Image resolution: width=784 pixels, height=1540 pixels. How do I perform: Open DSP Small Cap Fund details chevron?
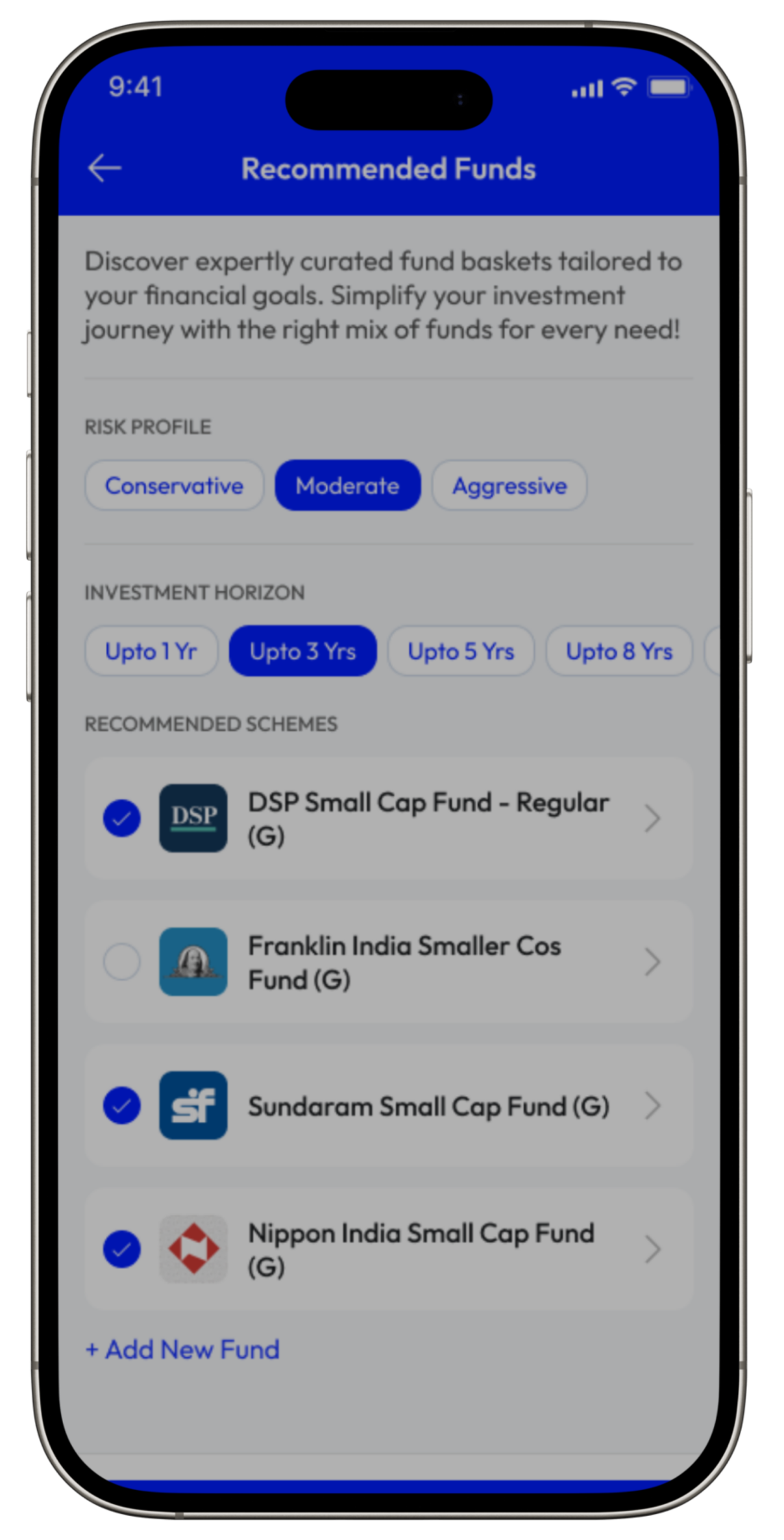tap(652, 818)
